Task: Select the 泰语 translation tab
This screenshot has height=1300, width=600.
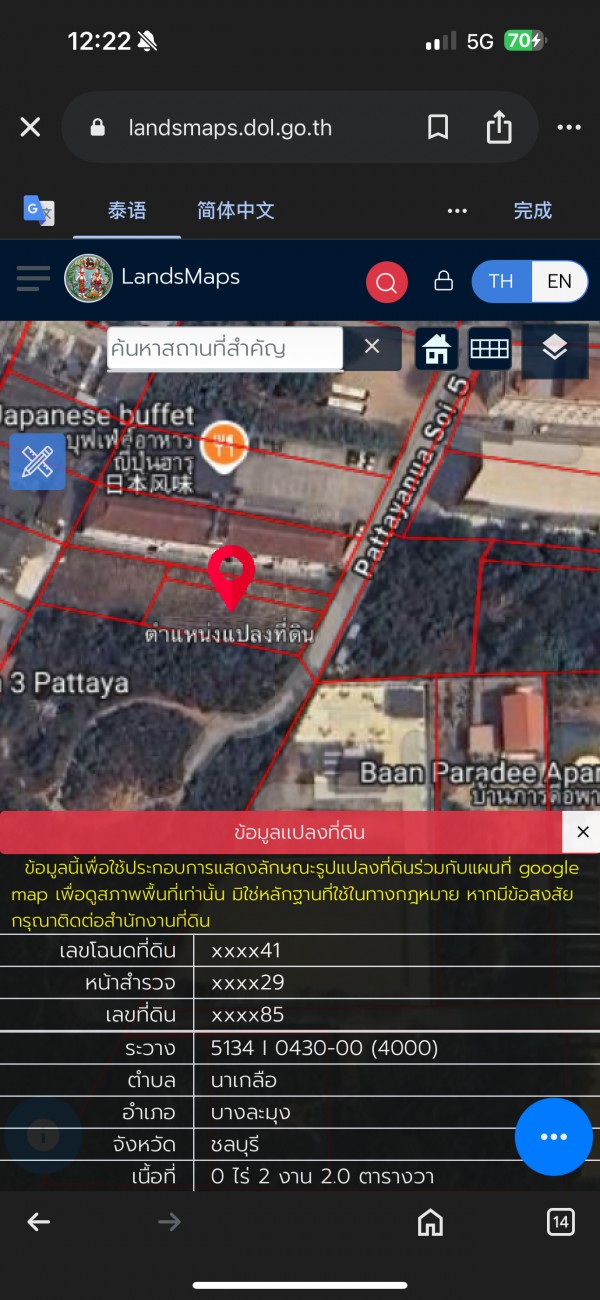Action: [127, 210]
